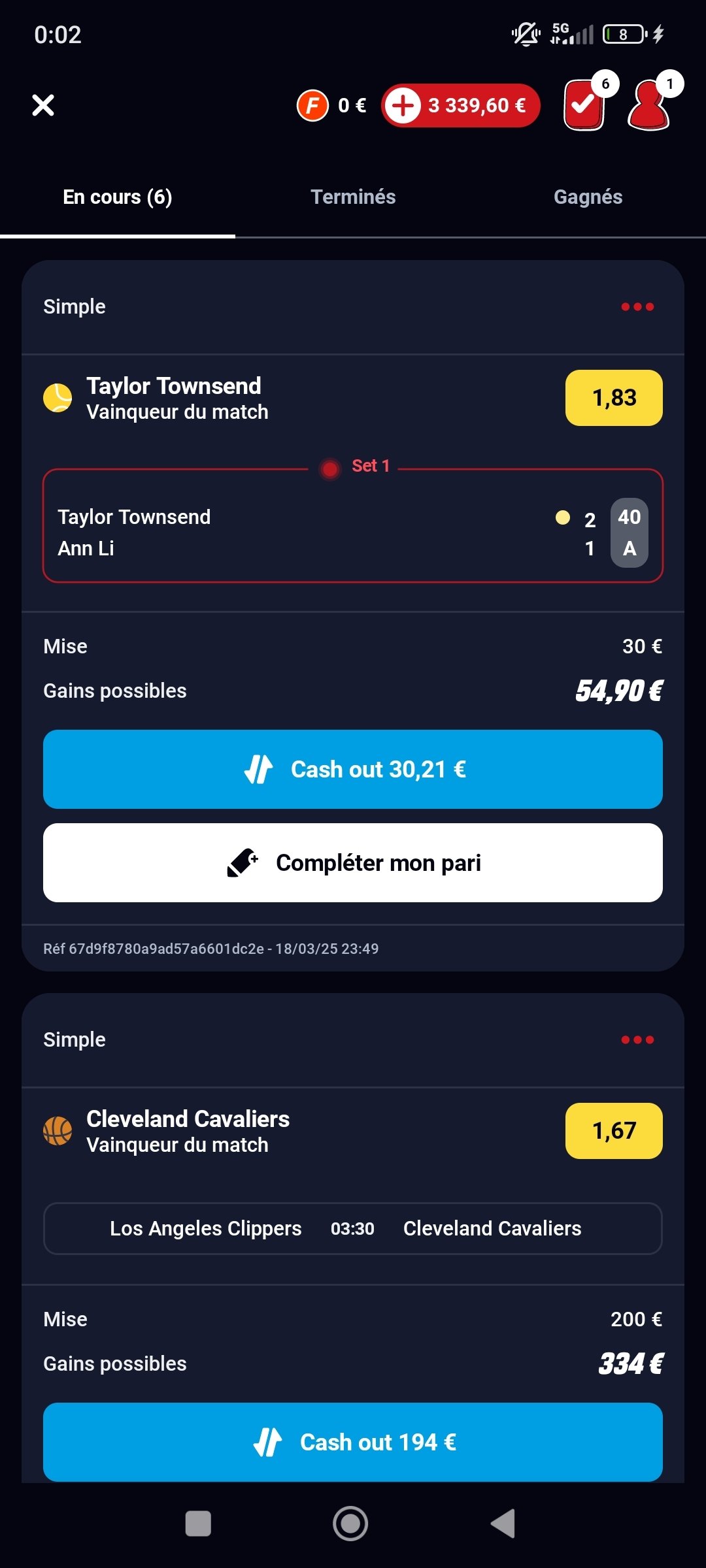
Task: Cash out 30,21 € on the Townsend bet
Action: (x=353, y=769)
